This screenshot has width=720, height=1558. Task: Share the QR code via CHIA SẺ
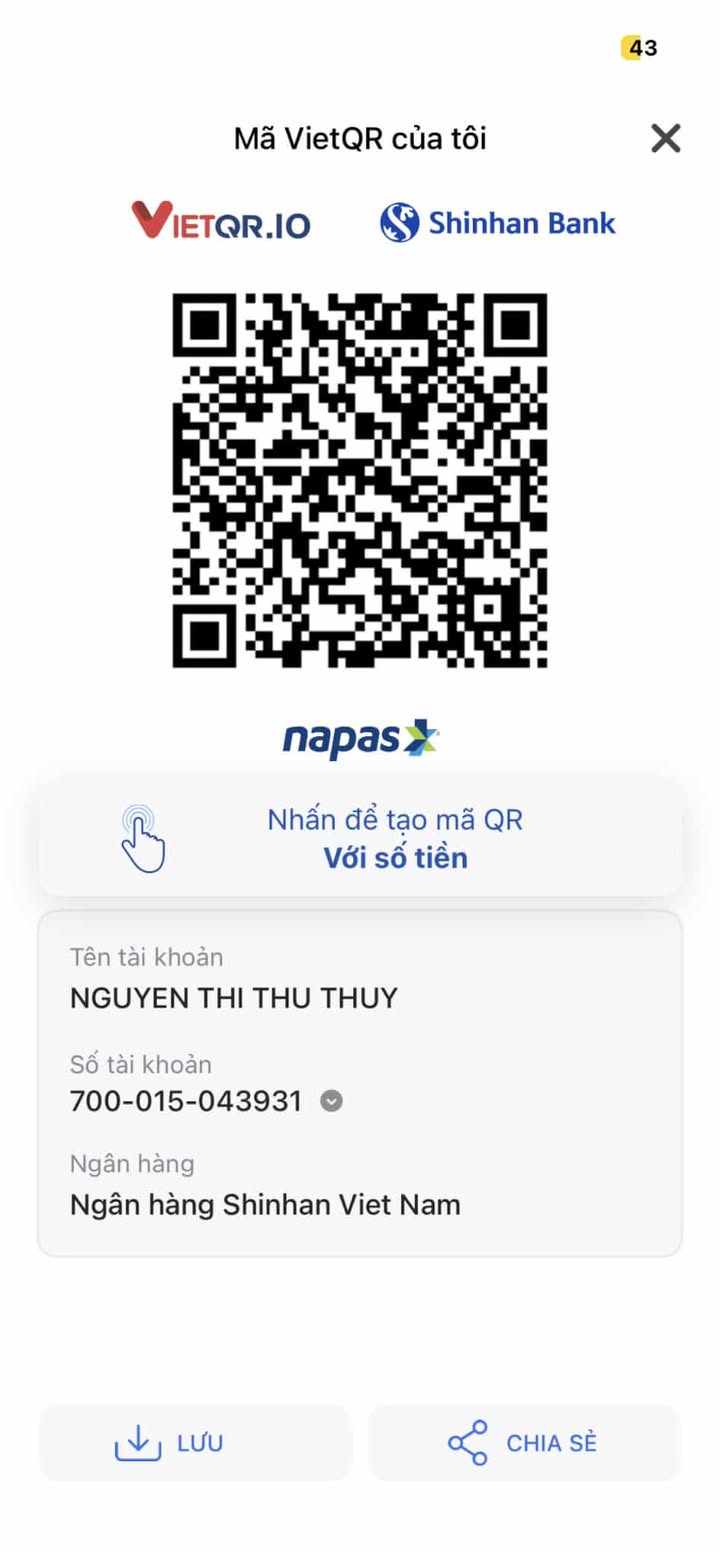[x=524, y=1442]
